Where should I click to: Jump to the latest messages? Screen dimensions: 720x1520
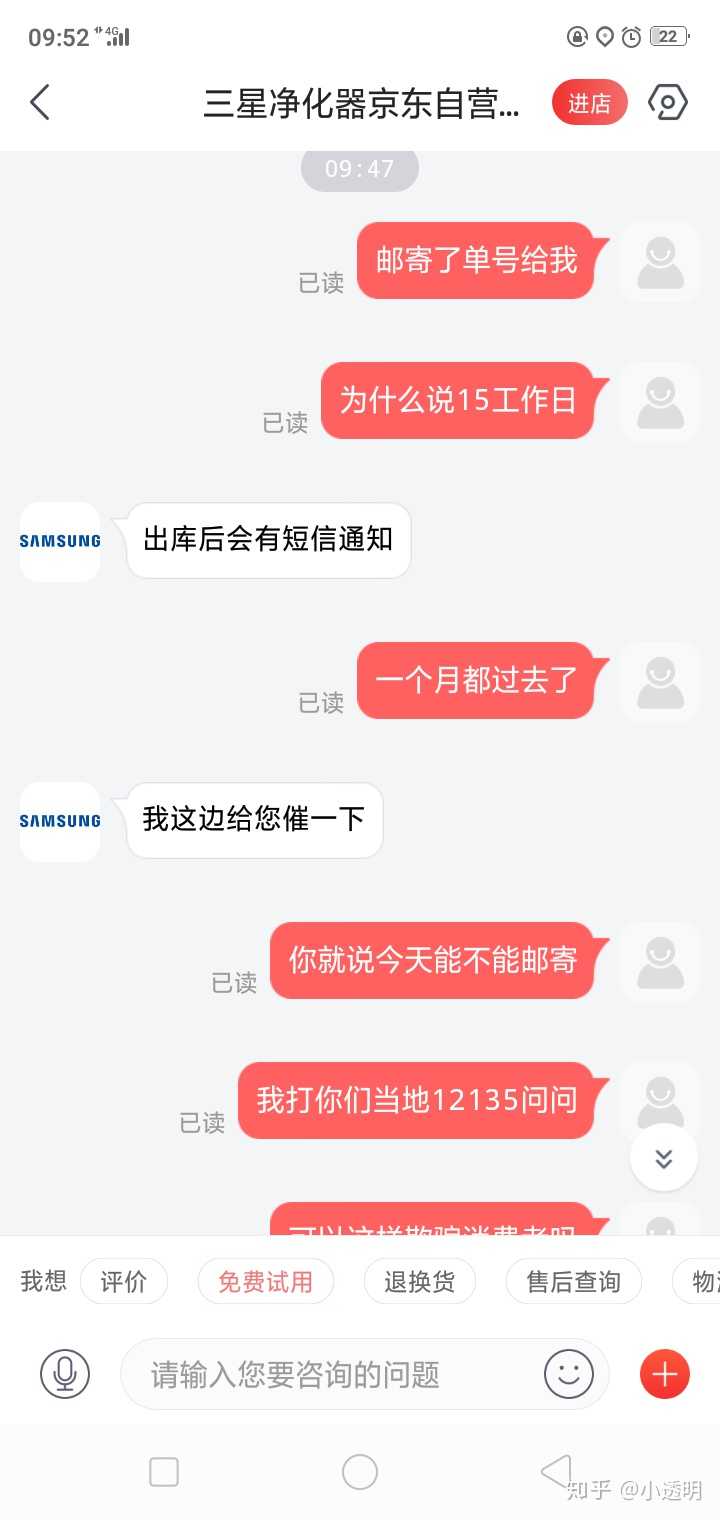(663, 1158)
